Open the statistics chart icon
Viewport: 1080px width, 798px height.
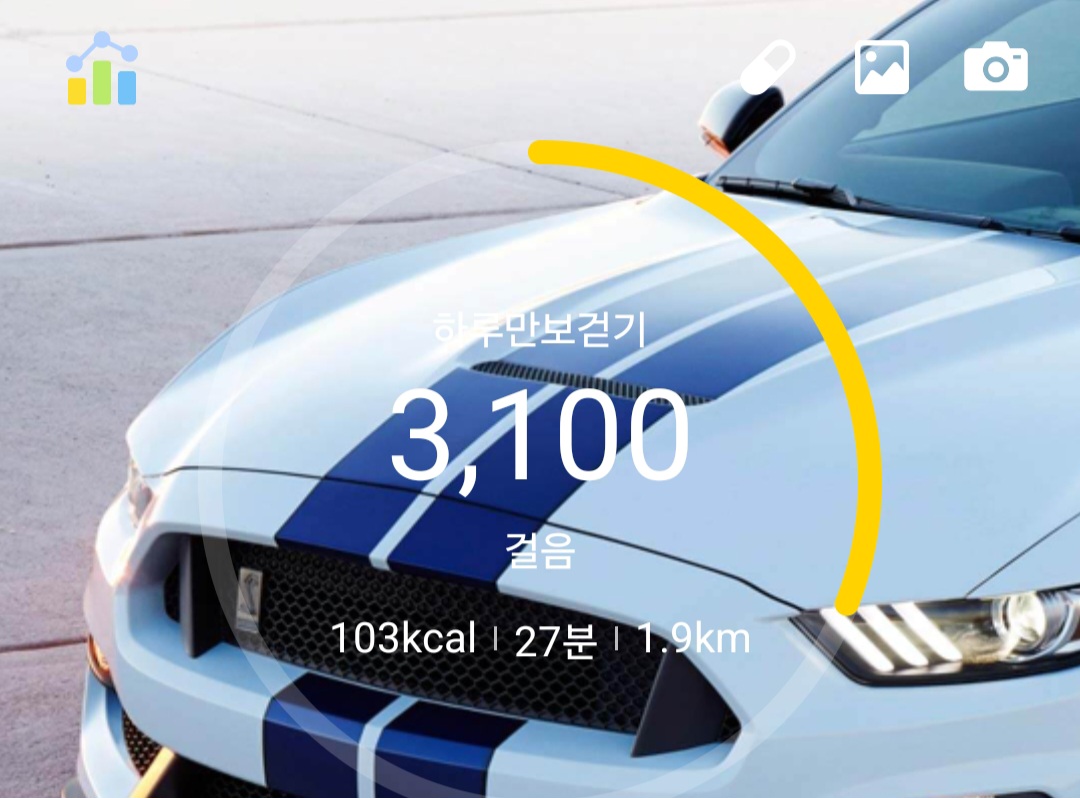(101, 70)
